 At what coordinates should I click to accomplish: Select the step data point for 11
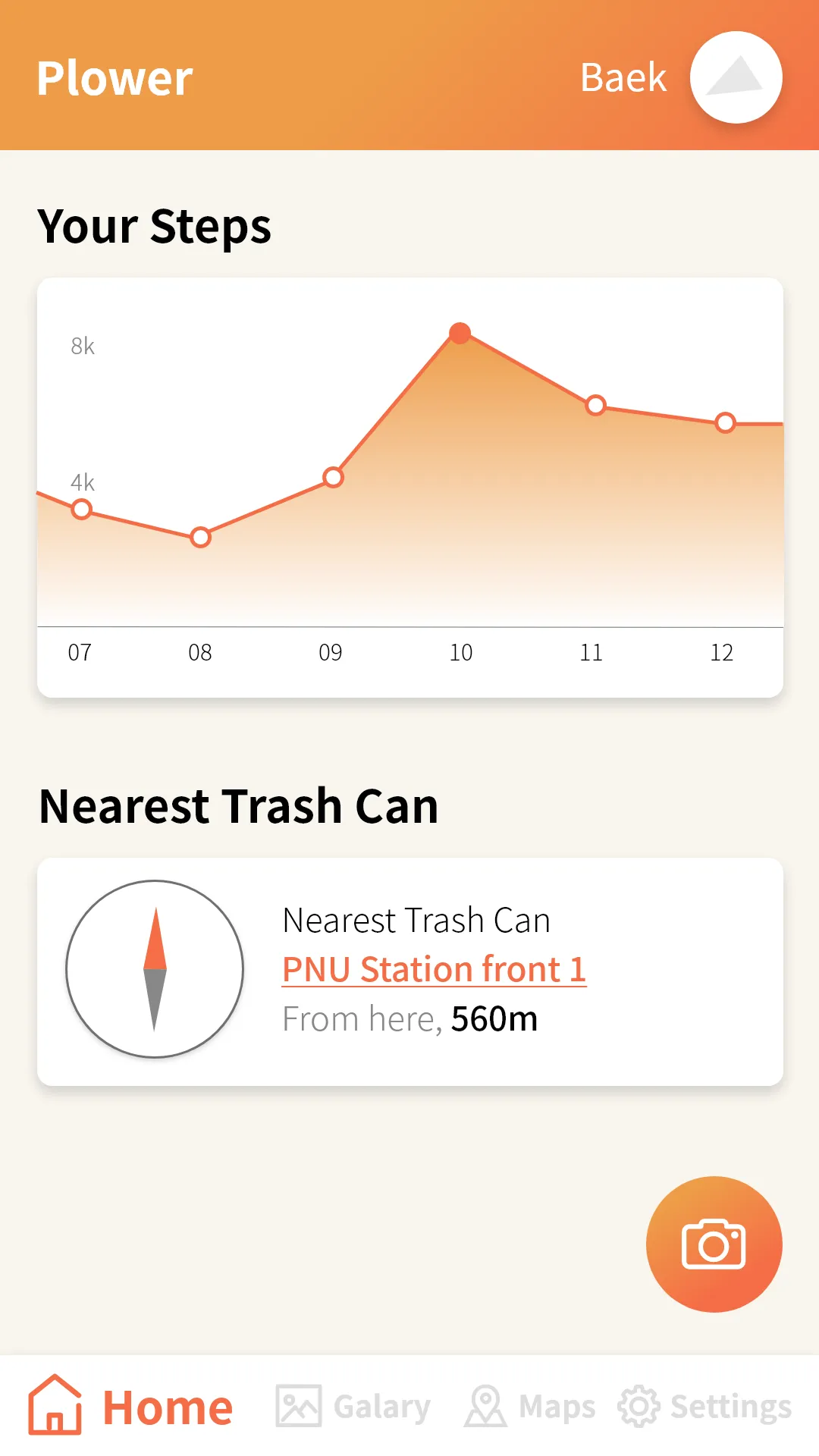coord(596,405)
